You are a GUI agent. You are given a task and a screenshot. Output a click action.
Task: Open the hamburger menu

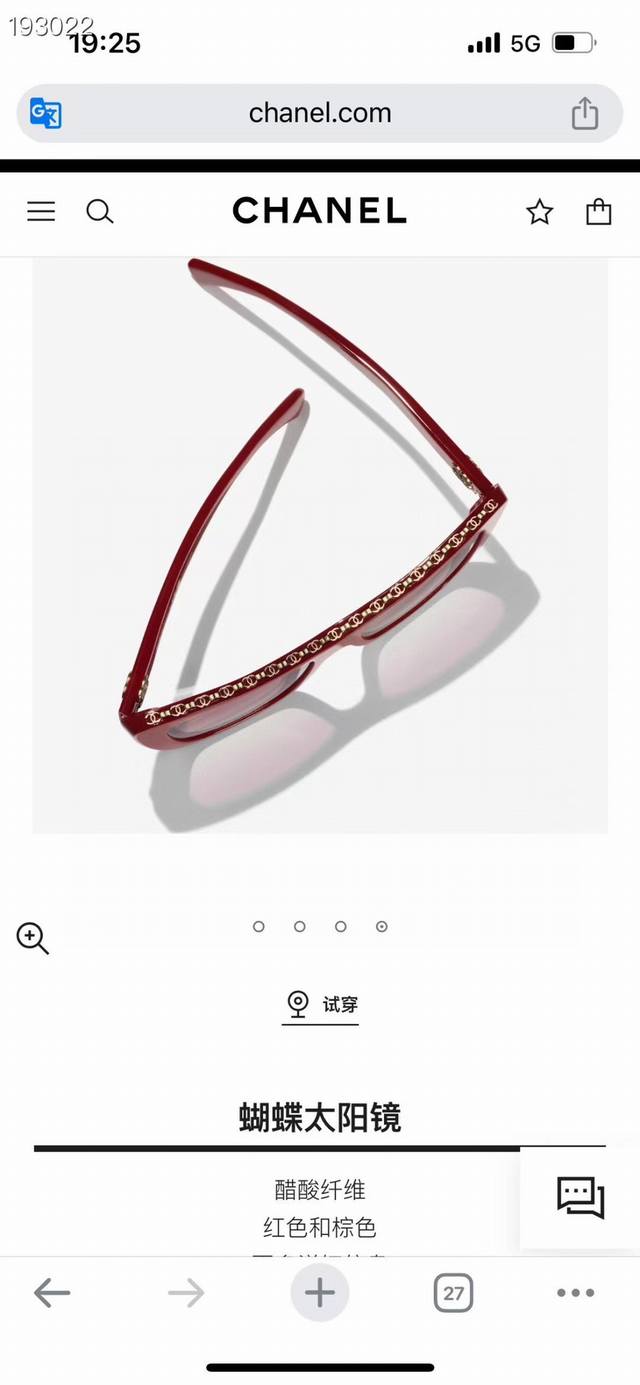(x=41, y=211)
